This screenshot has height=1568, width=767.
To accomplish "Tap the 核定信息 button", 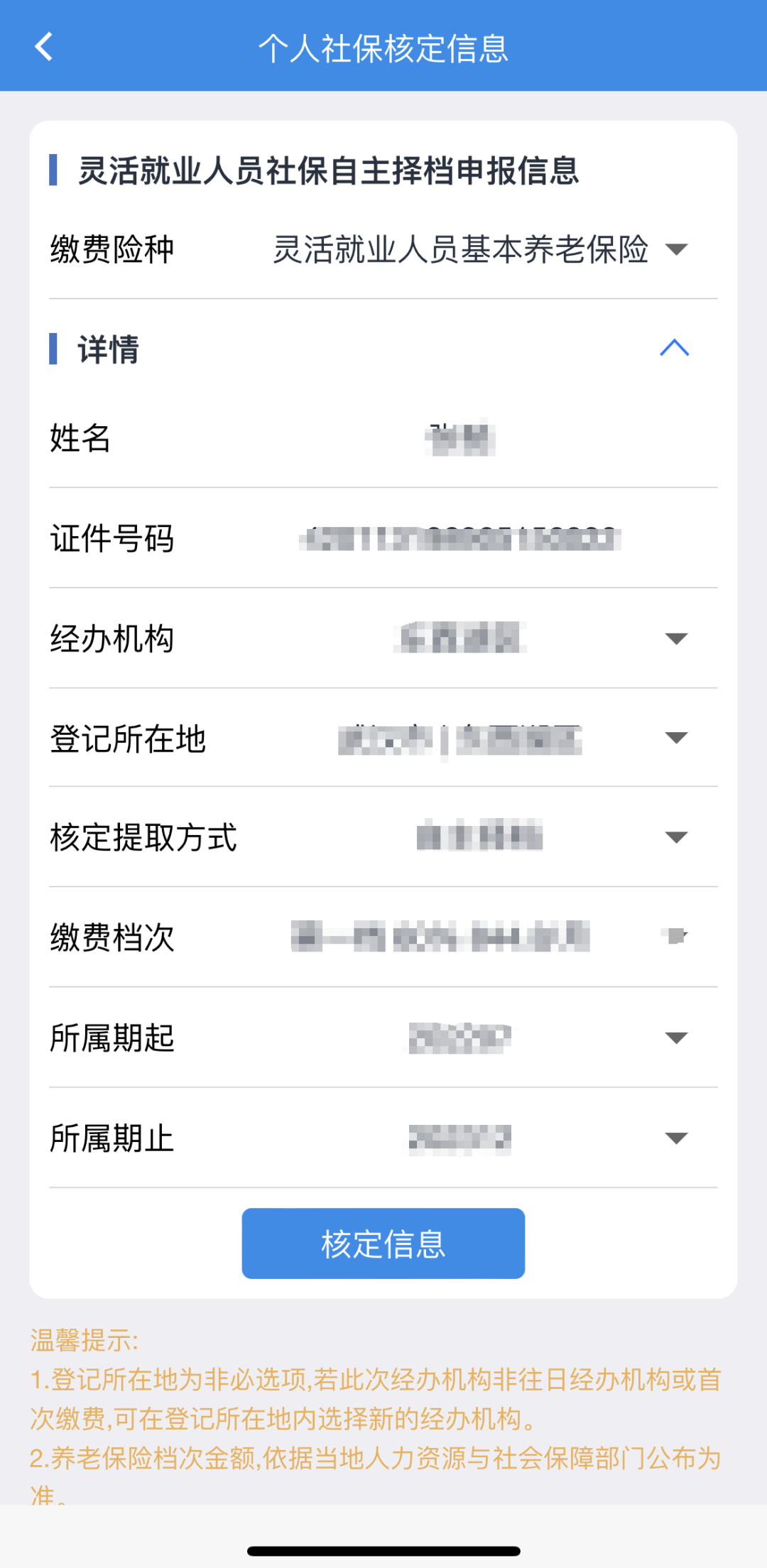I will point(383,1243).
